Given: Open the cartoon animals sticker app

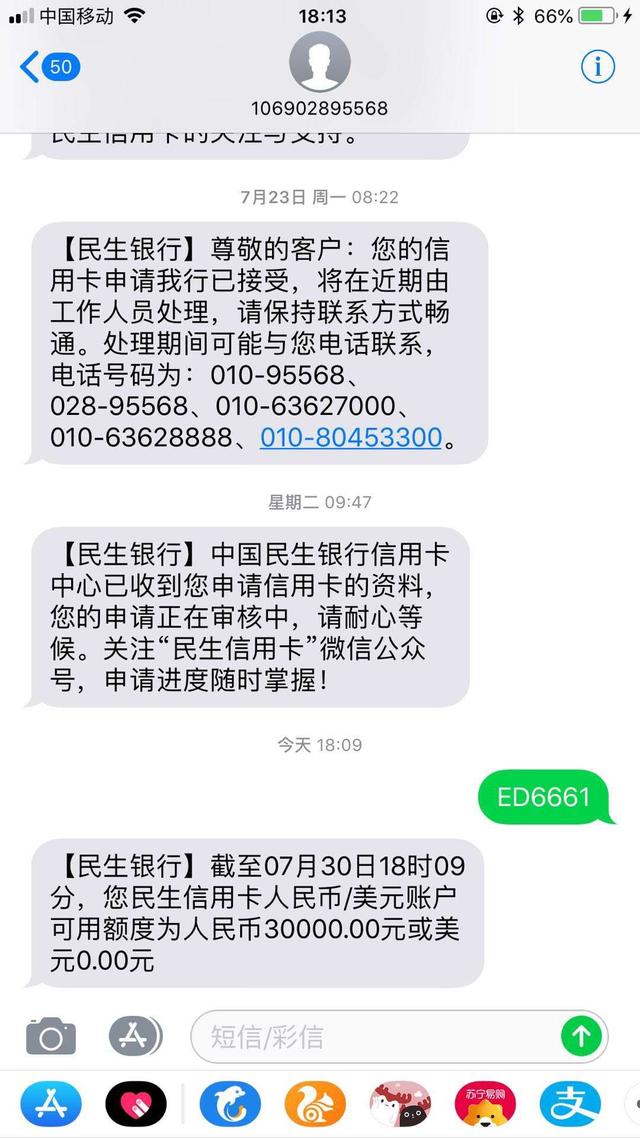Looking at the screenshot, I should pos(400,1105).
